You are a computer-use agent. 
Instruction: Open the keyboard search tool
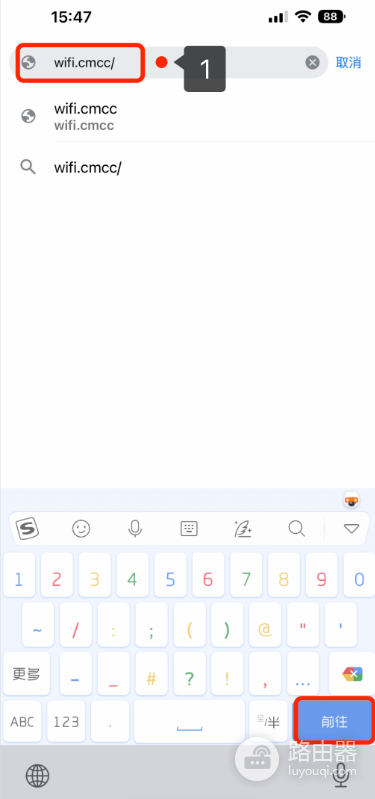pos(297,529)
